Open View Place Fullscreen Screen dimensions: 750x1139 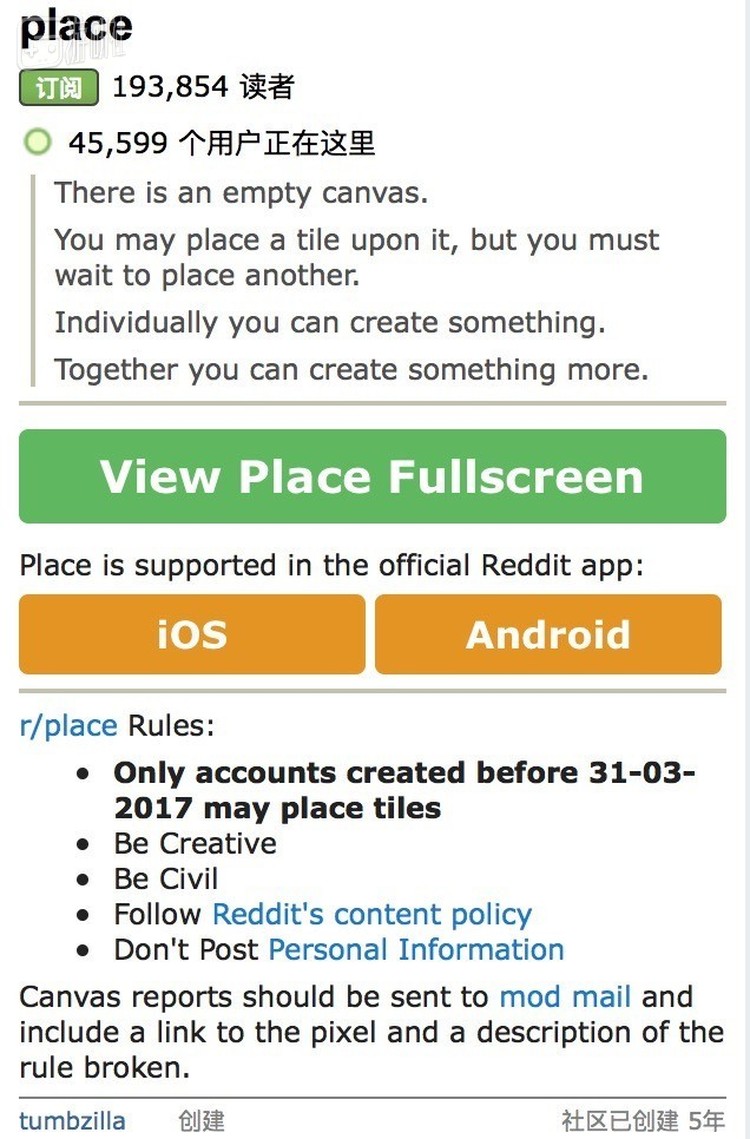(372, 476)
